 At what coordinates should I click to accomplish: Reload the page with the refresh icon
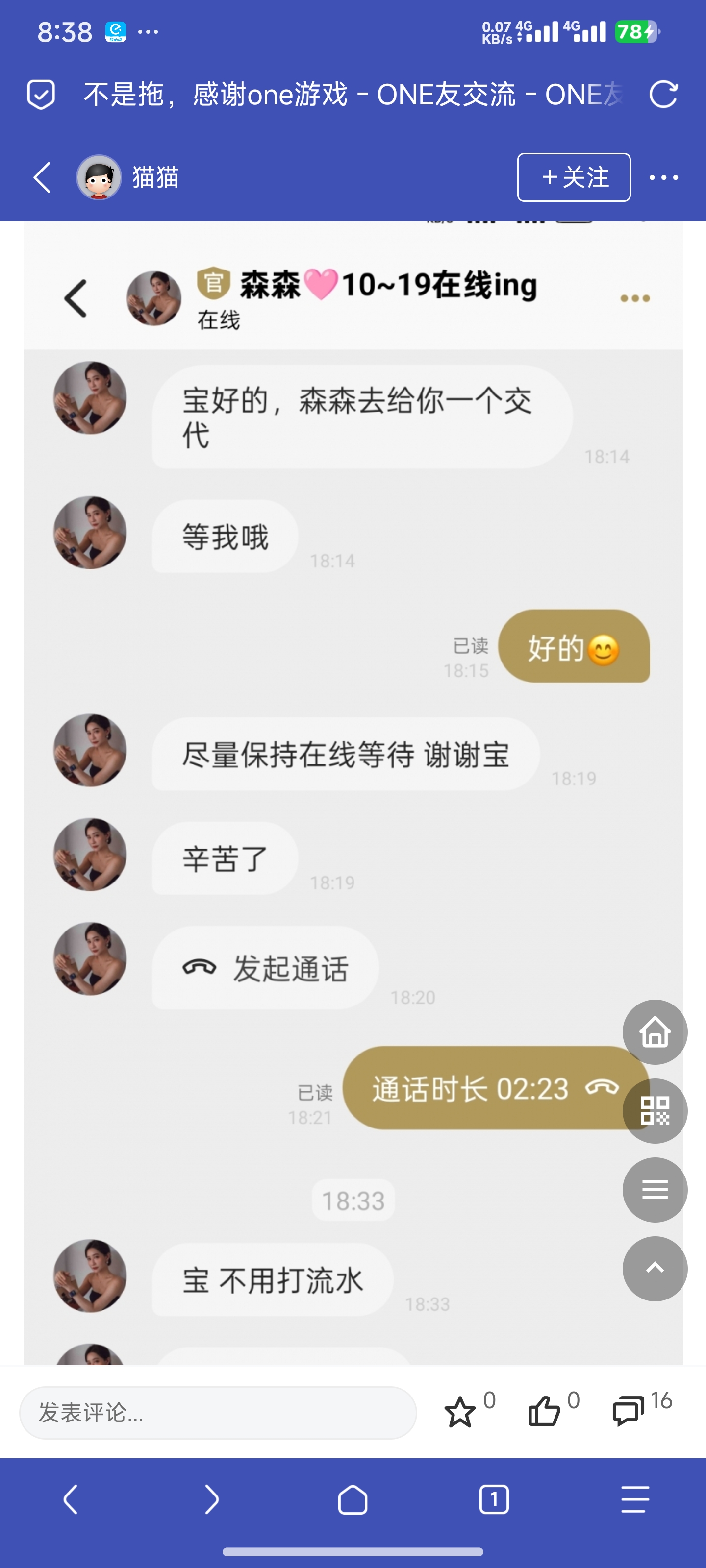pos(663,95)
